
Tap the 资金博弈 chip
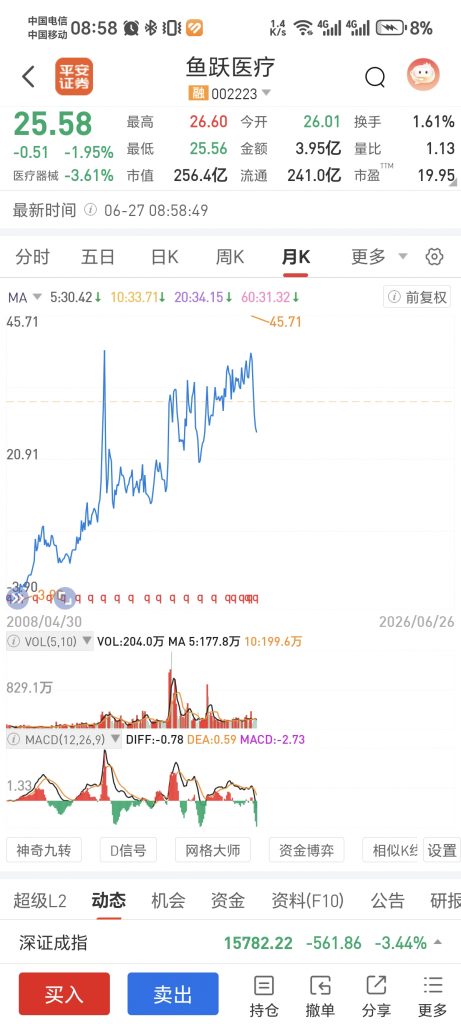(306, 850)
